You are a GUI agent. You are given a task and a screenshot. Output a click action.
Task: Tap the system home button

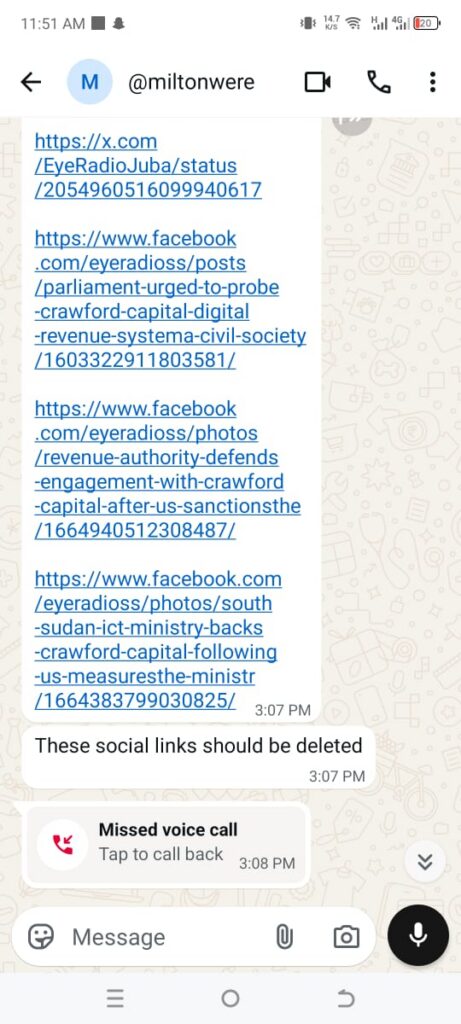230,998
